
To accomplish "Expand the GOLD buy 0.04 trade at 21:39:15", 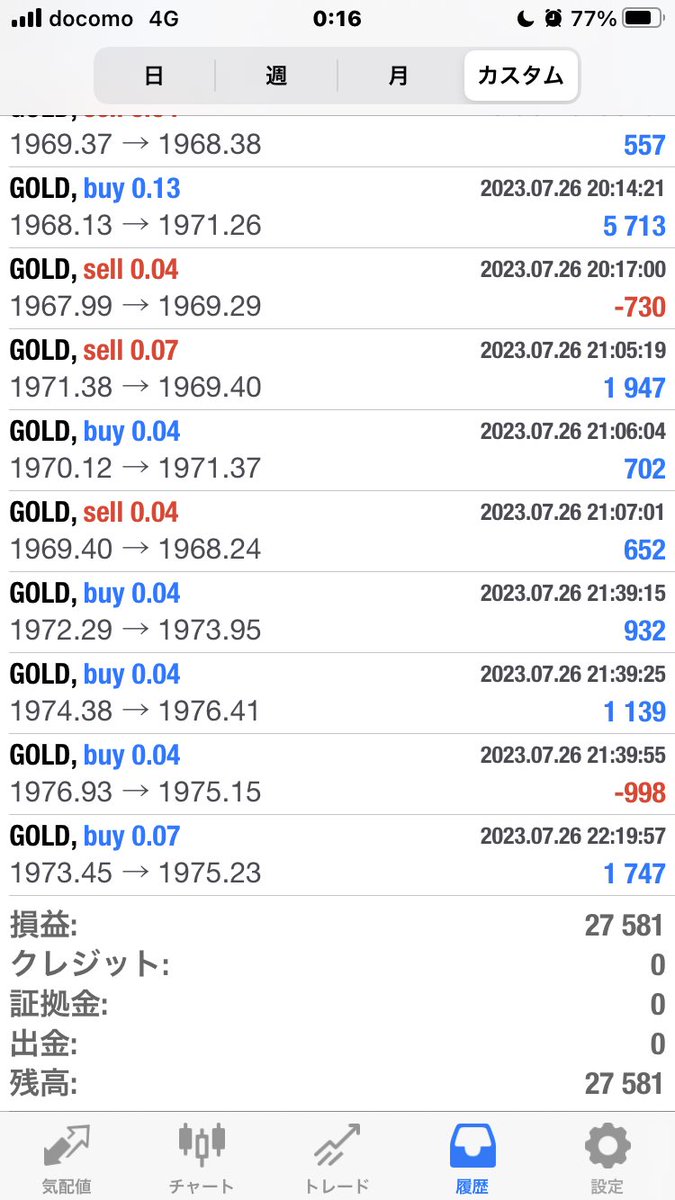I will coord(337,613).
